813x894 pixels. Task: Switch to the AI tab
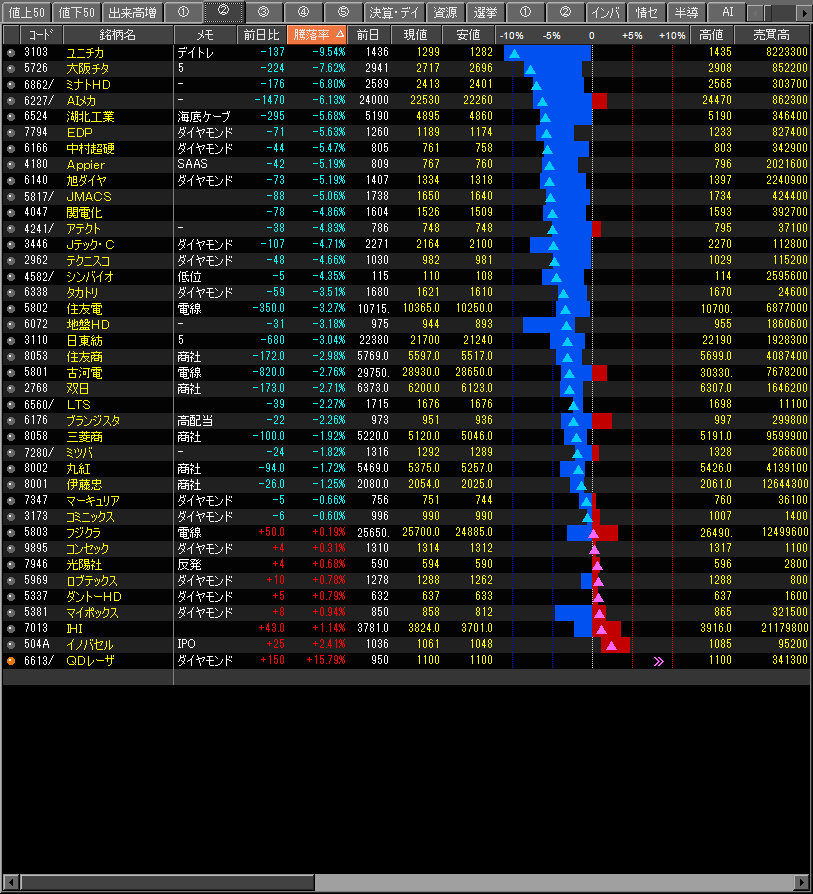coord(727,12)
